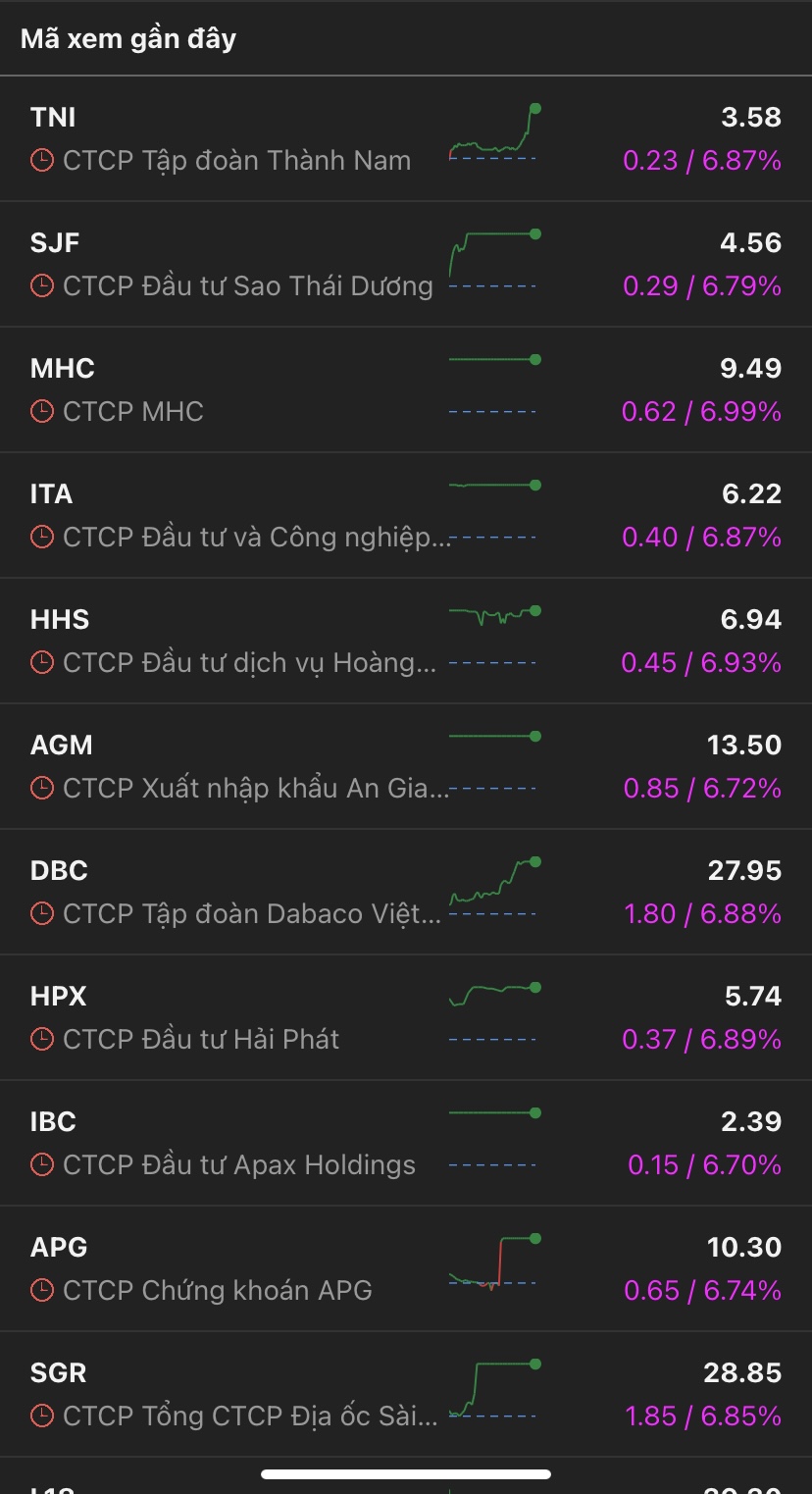View SJF stock details
The image size is (812, 1494).
406,264
